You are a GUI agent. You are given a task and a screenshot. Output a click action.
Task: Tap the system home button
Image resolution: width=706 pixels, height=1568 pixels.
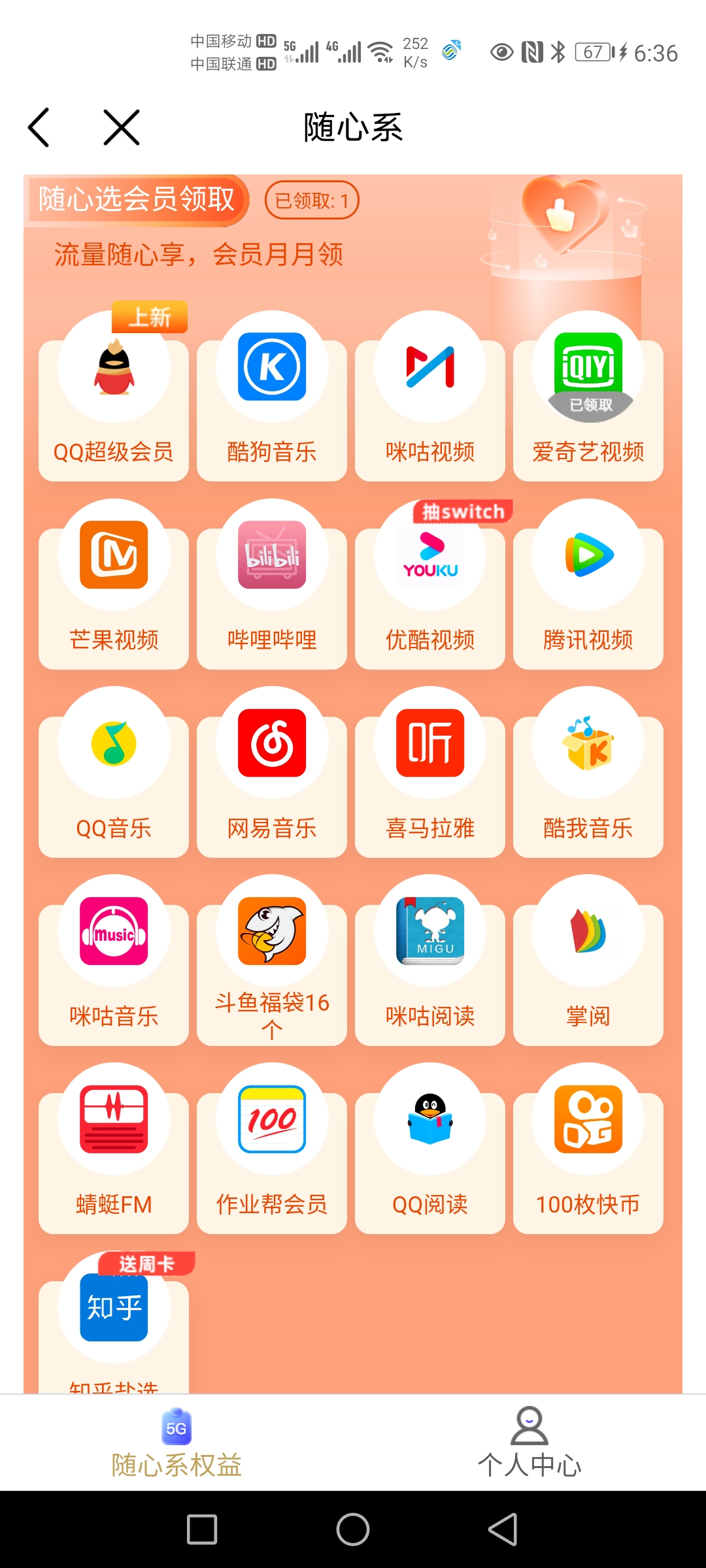353,1529
